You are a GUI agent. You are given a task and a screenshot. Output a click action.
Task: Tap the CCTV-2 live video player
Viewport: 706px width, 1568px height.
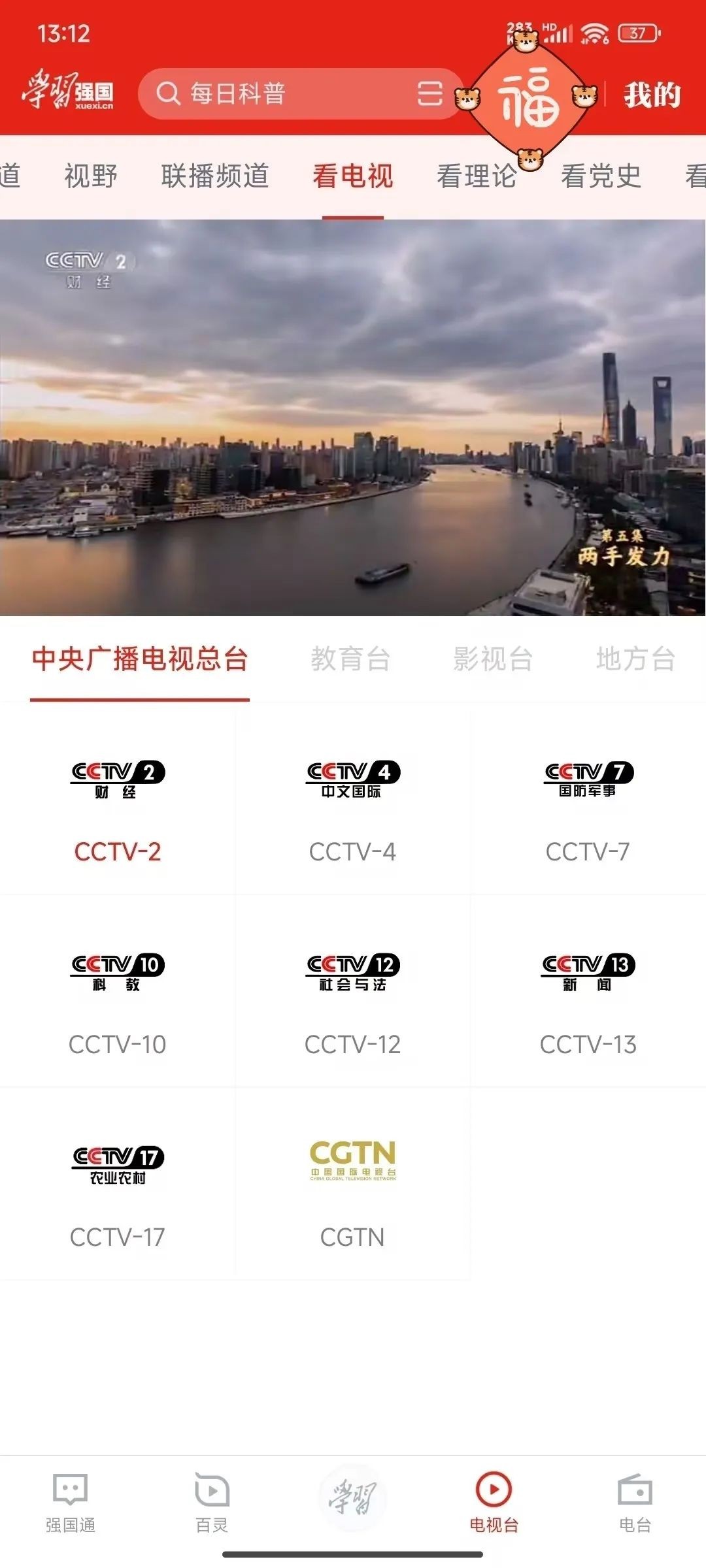point(353,418)
